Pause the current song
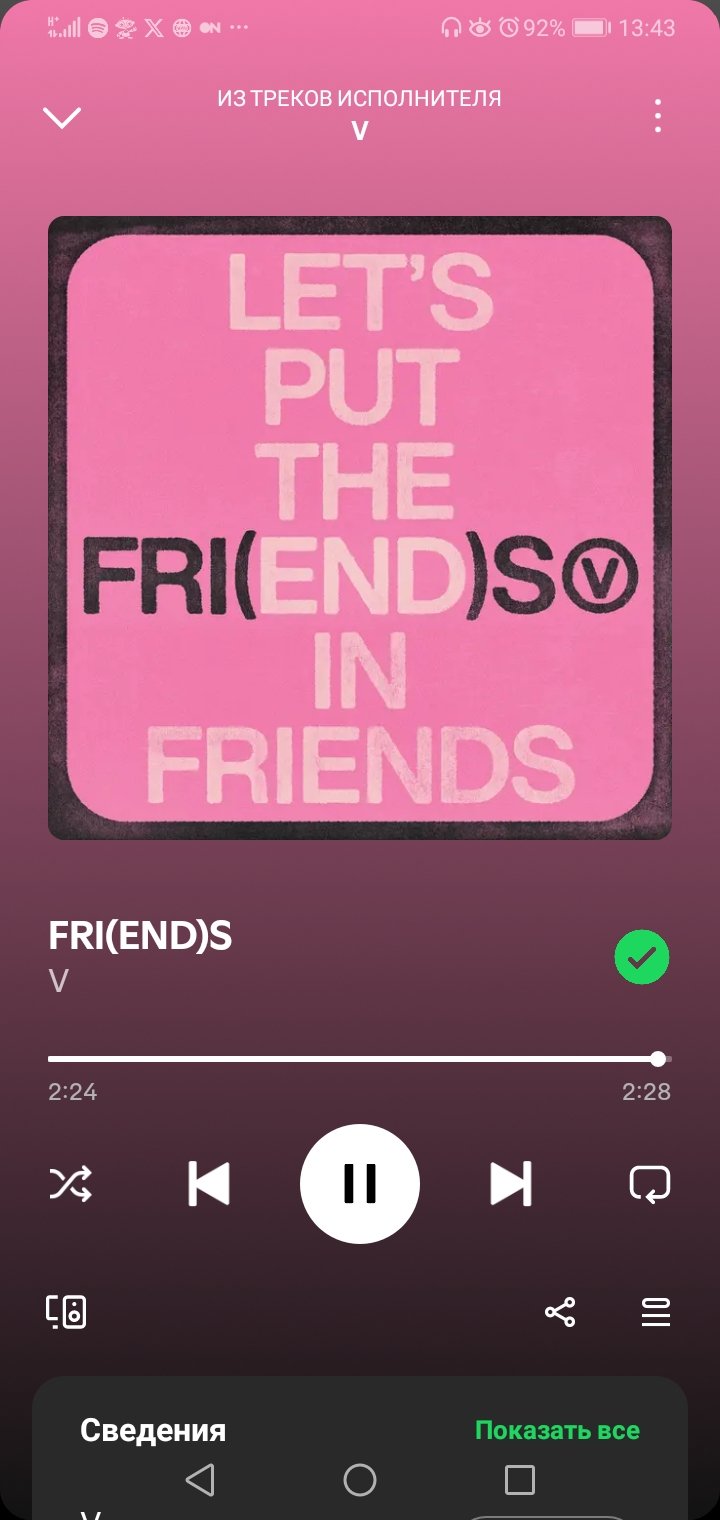 (x=360, y=1184)
